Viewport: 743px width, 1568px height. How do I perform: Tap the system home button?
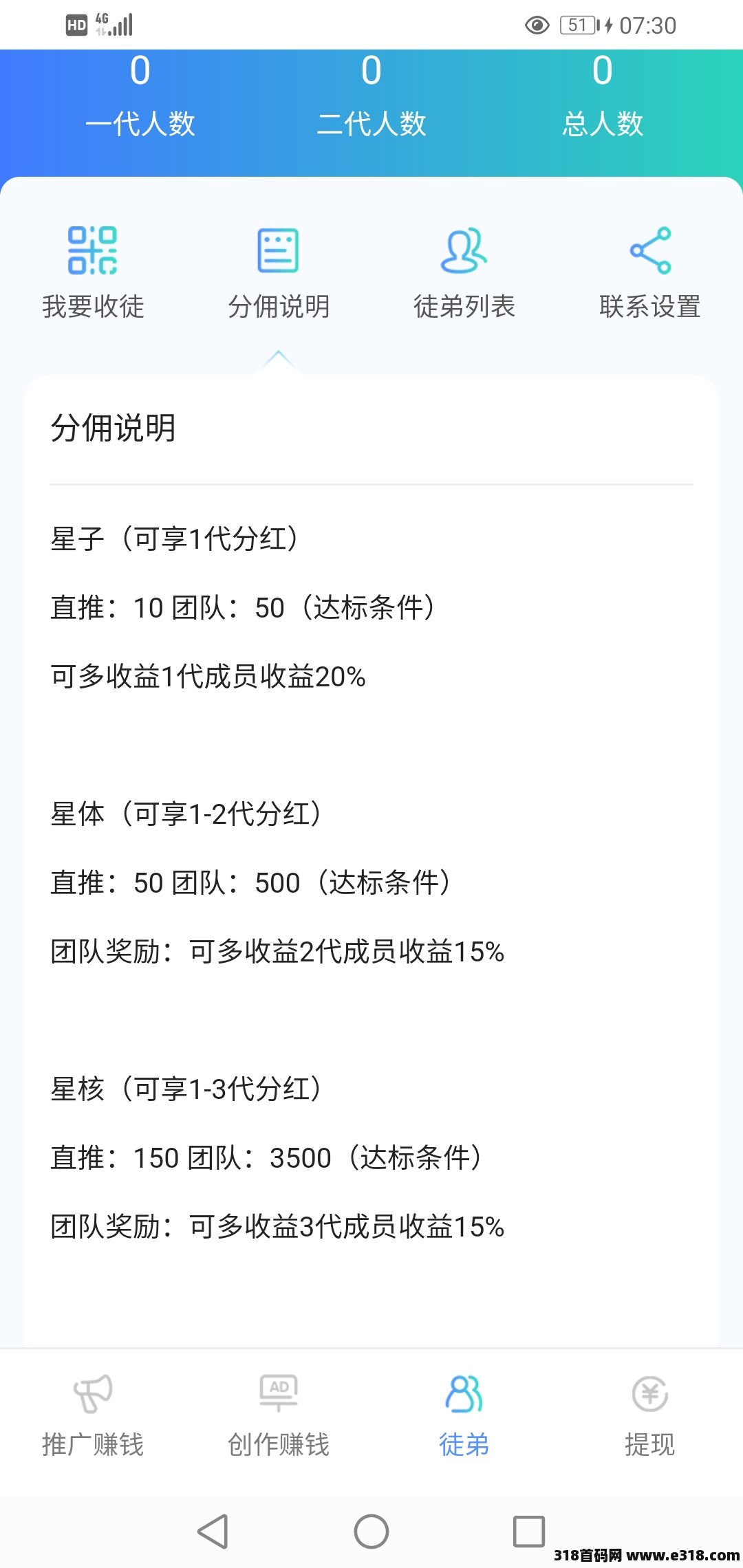tap(371, 1532)
